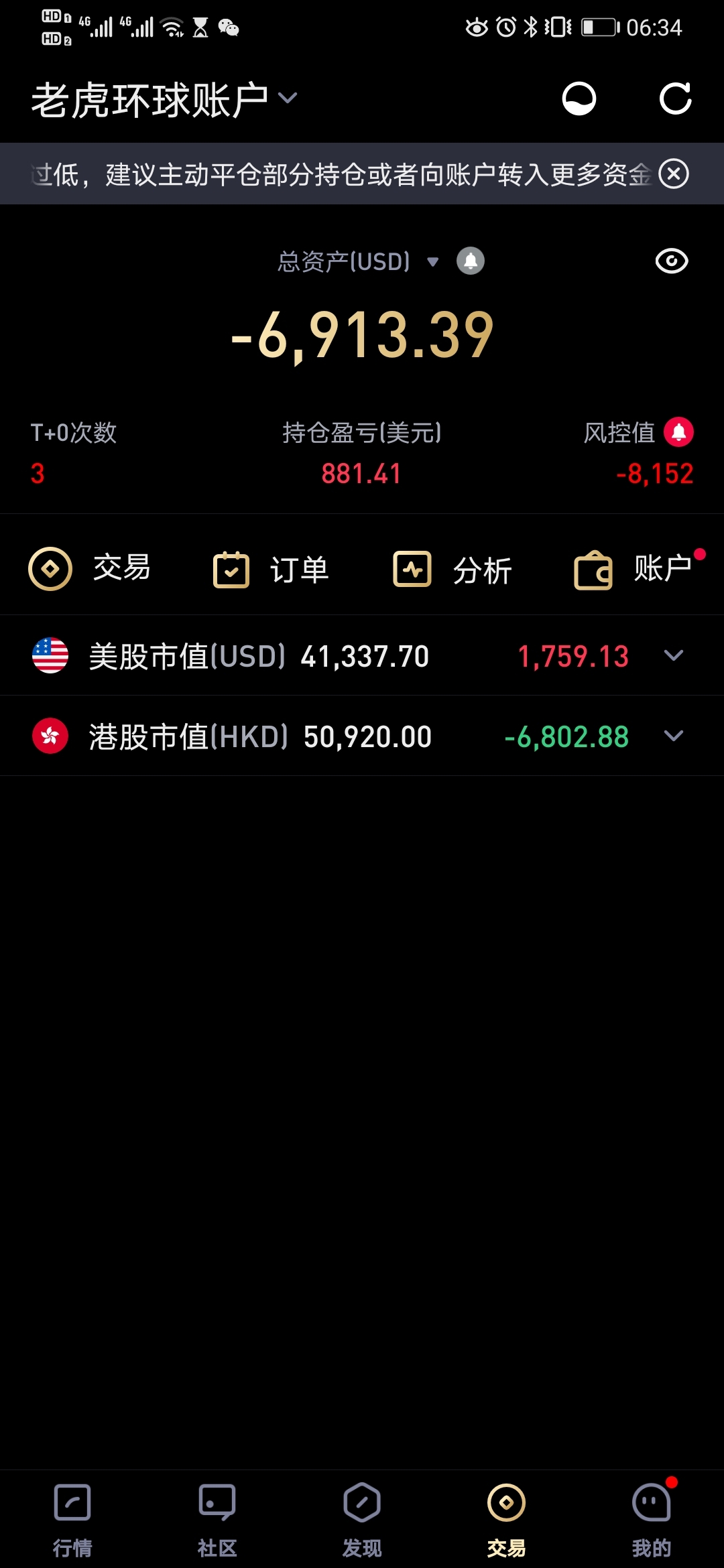The image size is (724, 1568).
Task: Open the chat bubble icon in header
Action: pyautogui.click(x=579, y=99)
